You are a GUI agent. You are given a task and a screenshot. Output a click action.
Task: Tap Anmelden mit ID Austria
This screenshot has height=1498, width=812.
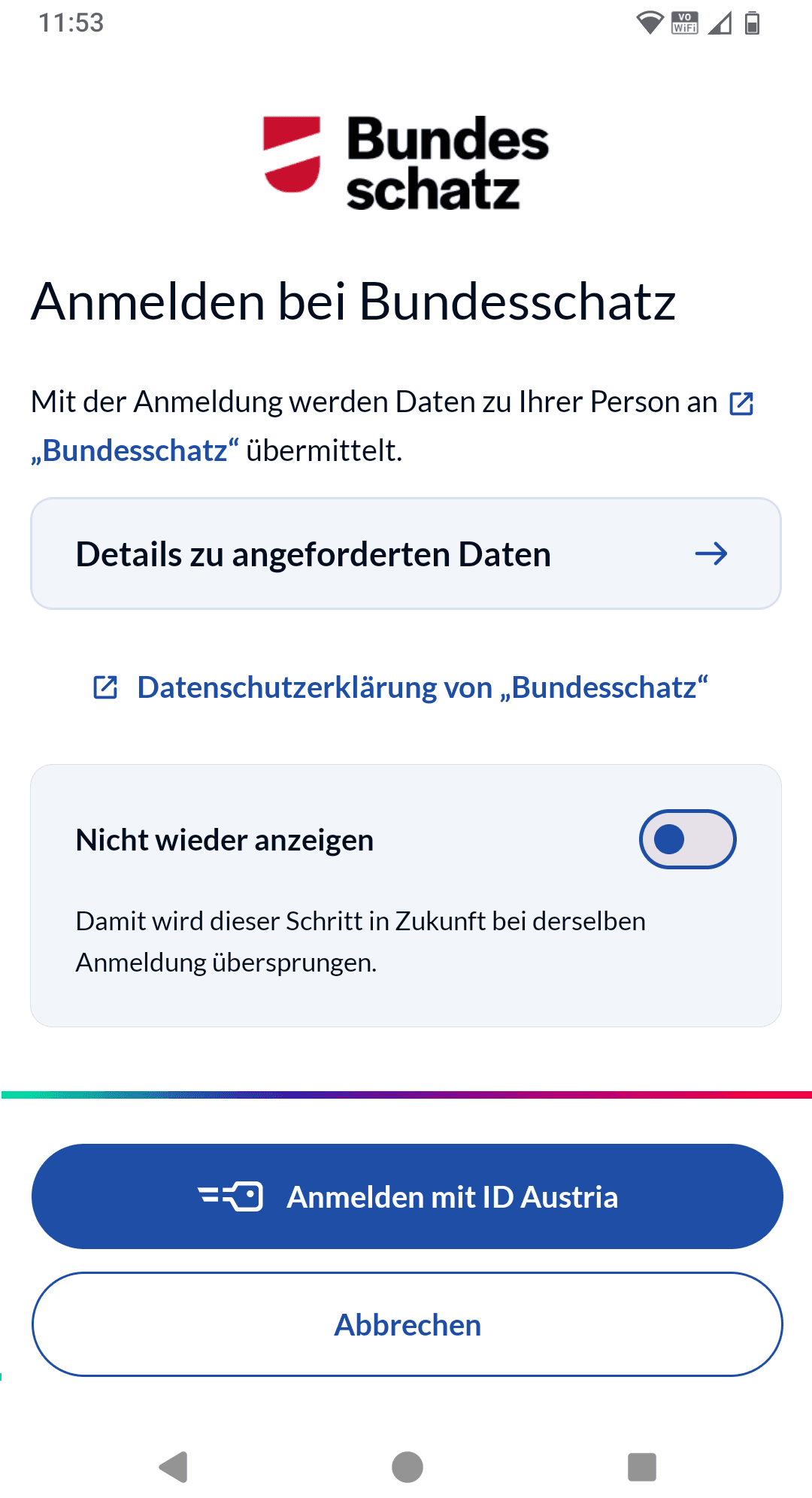click(x=407, y=1196)
